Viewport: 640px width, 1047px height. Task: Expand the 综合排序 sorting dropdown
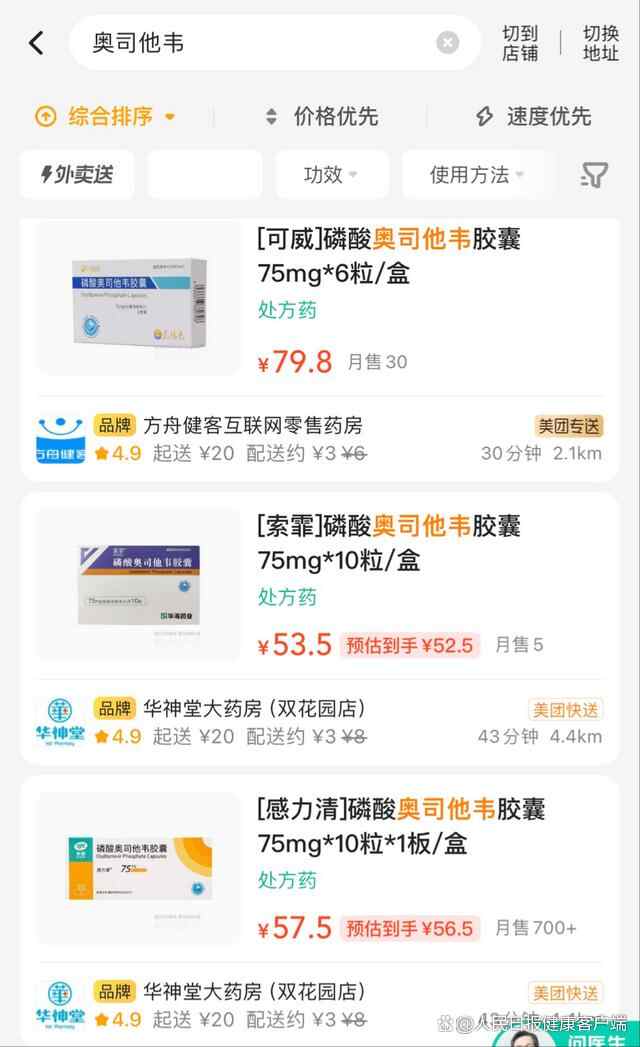106,117
